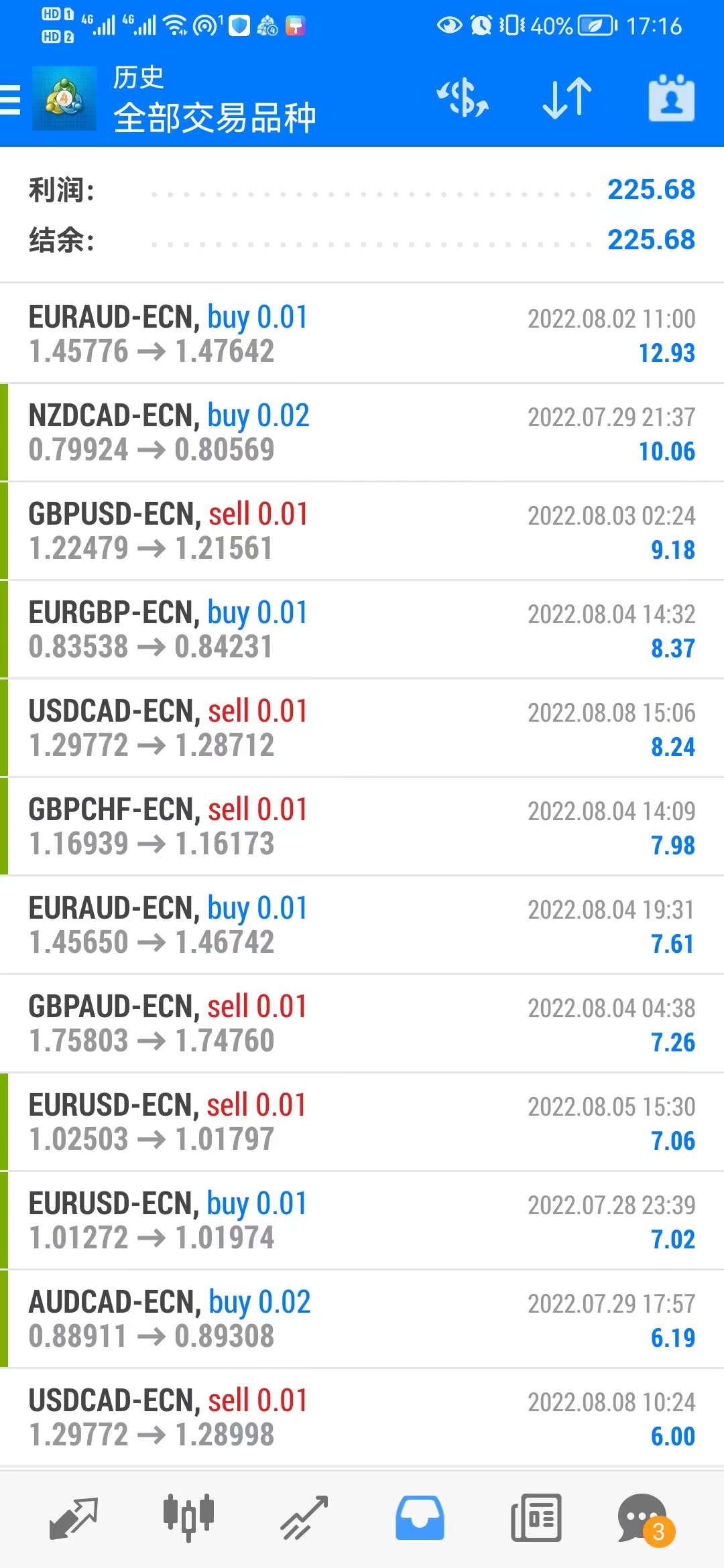Select the GBPUSD-ECN sell trade row
This screenshot has width=724, height=1568.
(362, 531)
